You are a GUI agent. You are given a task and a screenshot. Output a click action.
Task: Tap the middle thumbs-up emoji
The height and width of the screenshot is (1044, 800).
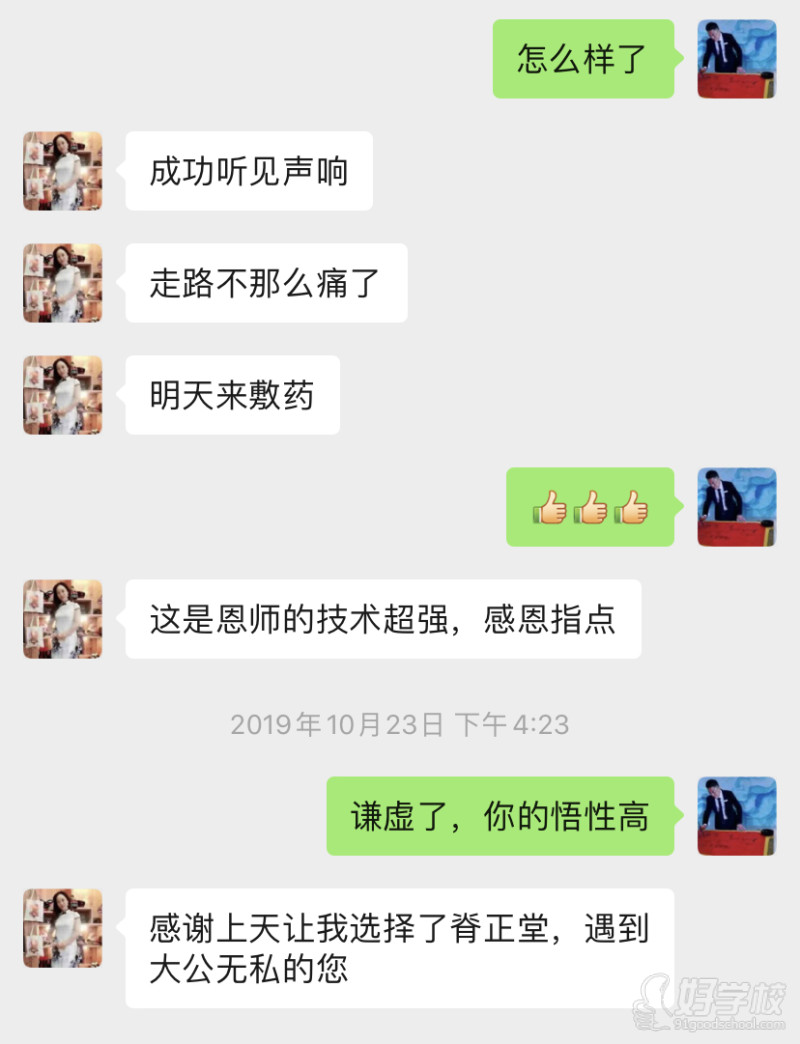(589, 508)
